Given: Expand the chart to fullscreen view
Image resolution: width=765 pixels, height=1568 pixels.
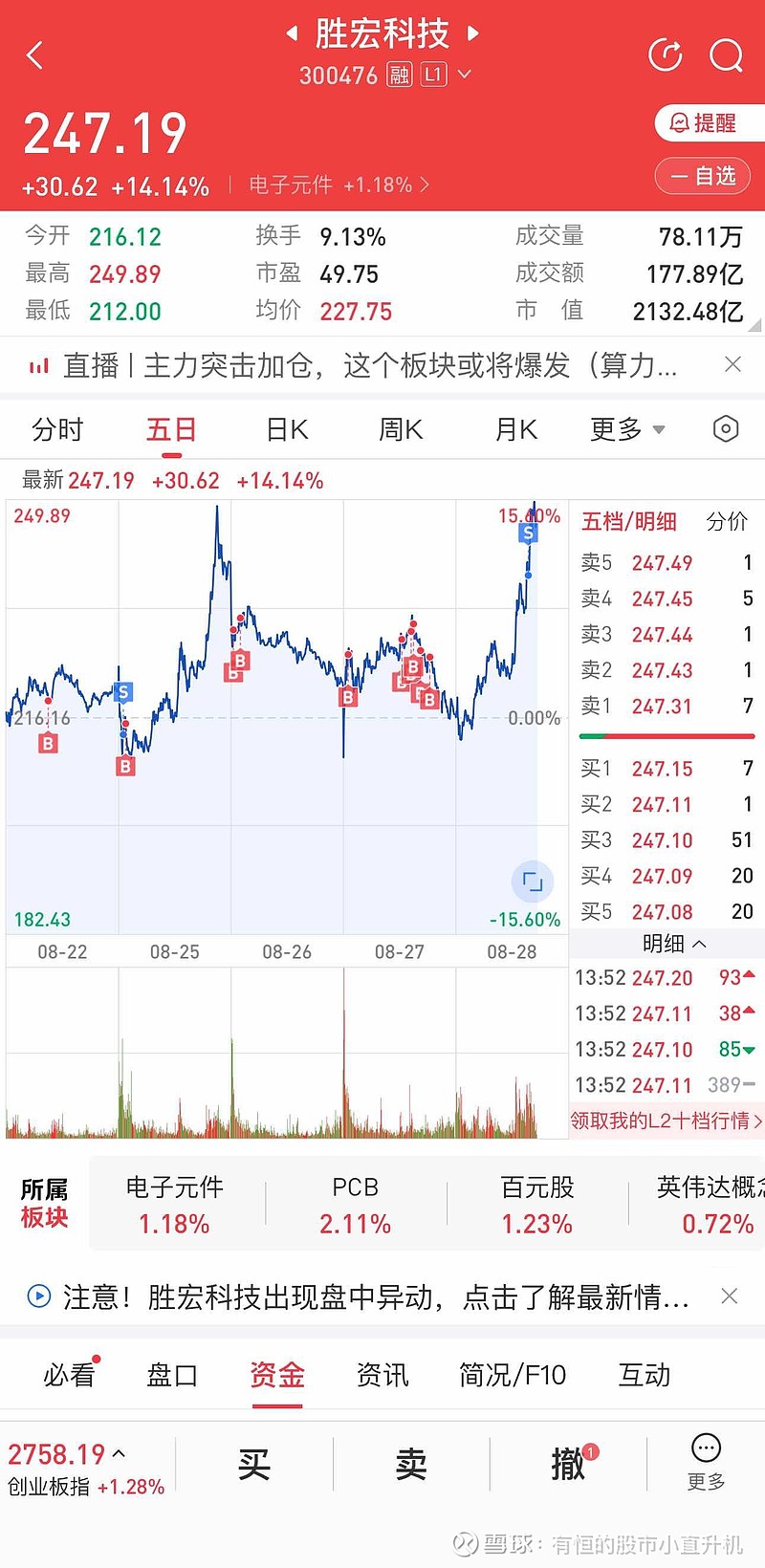Looking at the screenshot, I should 533,882.
